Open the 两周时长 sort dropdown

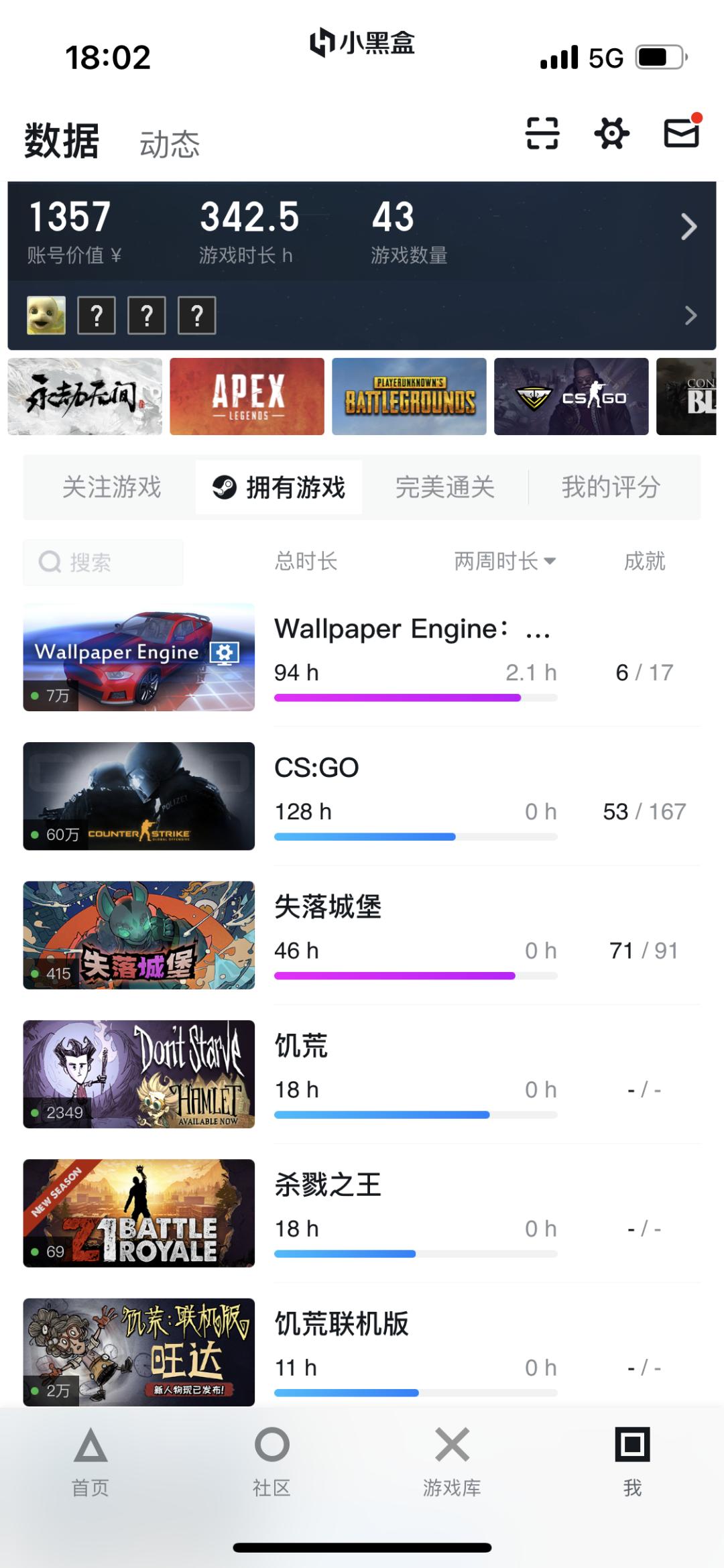[x=504, y=562]
